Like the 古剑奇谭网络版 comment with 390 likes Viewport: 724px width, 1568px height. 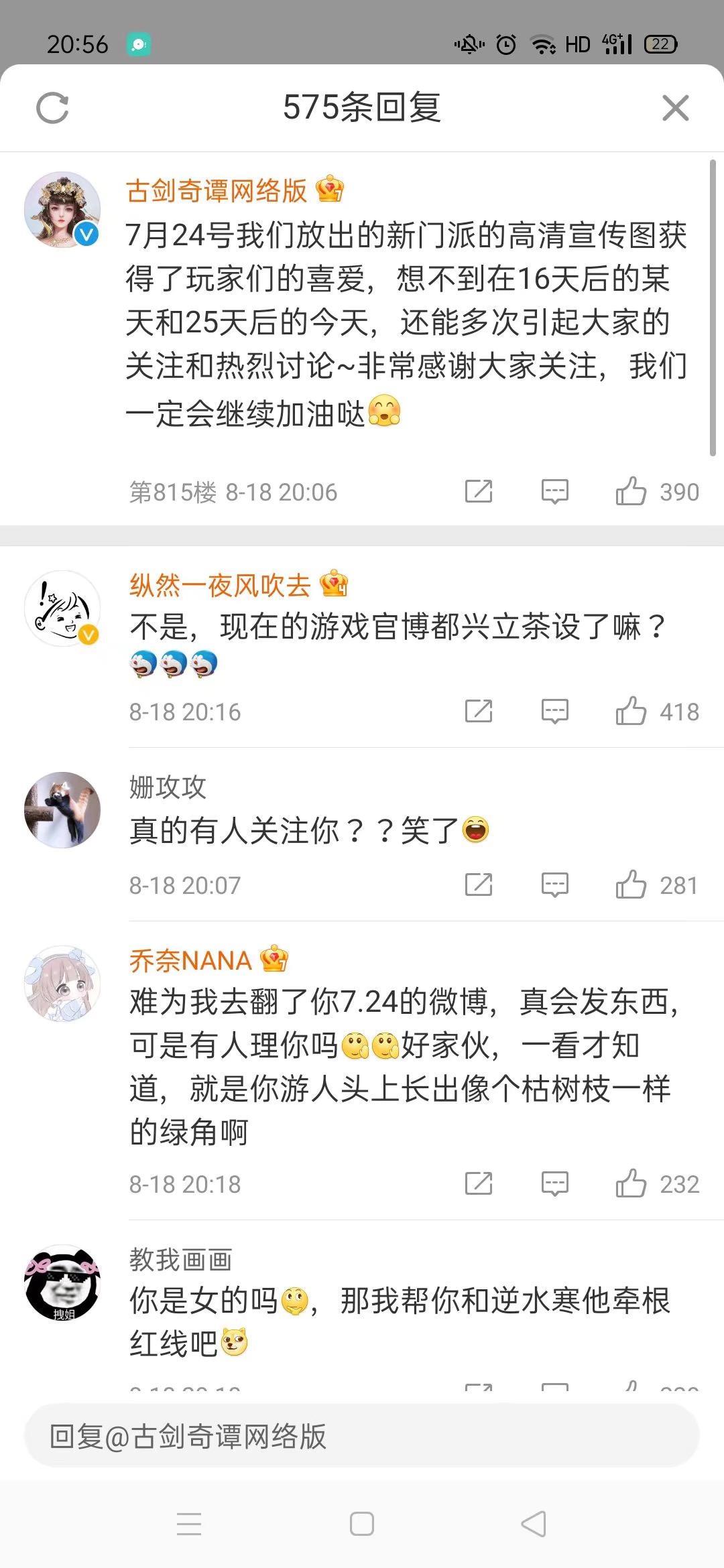631,491
